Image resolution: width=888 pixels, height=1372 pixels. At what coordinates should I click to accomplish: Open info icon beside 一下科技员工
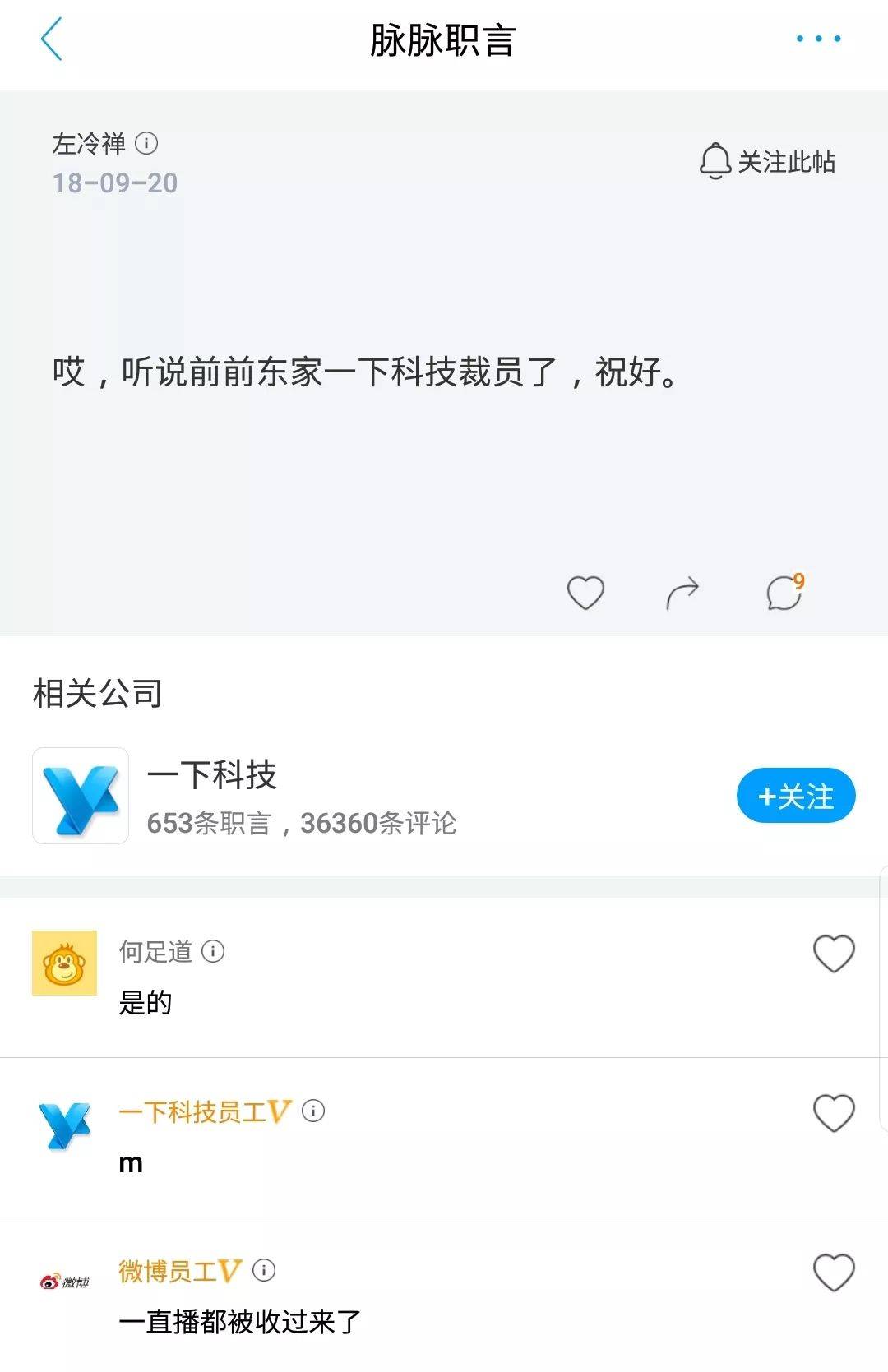coord(313,1111)
